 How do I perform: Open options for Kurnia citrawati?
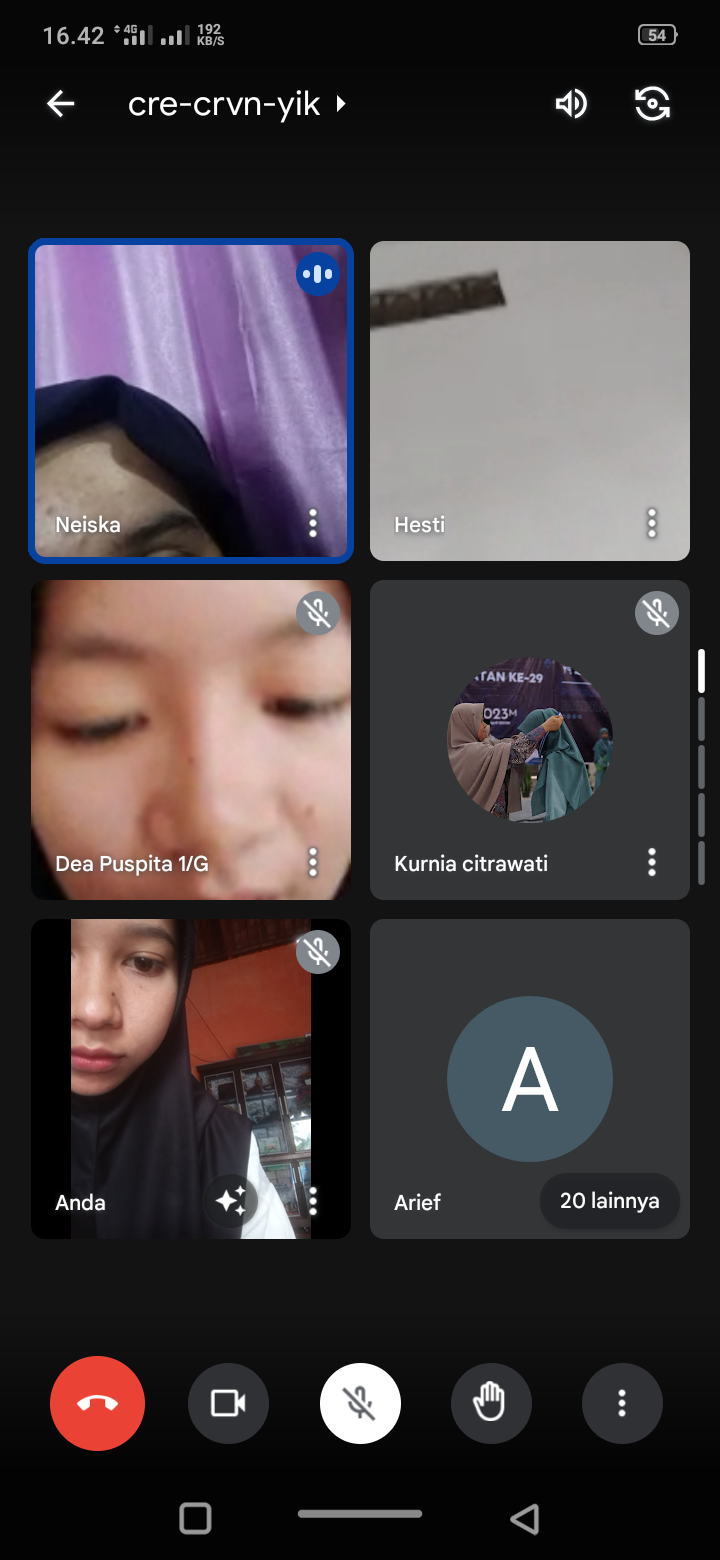click(652, 862)
